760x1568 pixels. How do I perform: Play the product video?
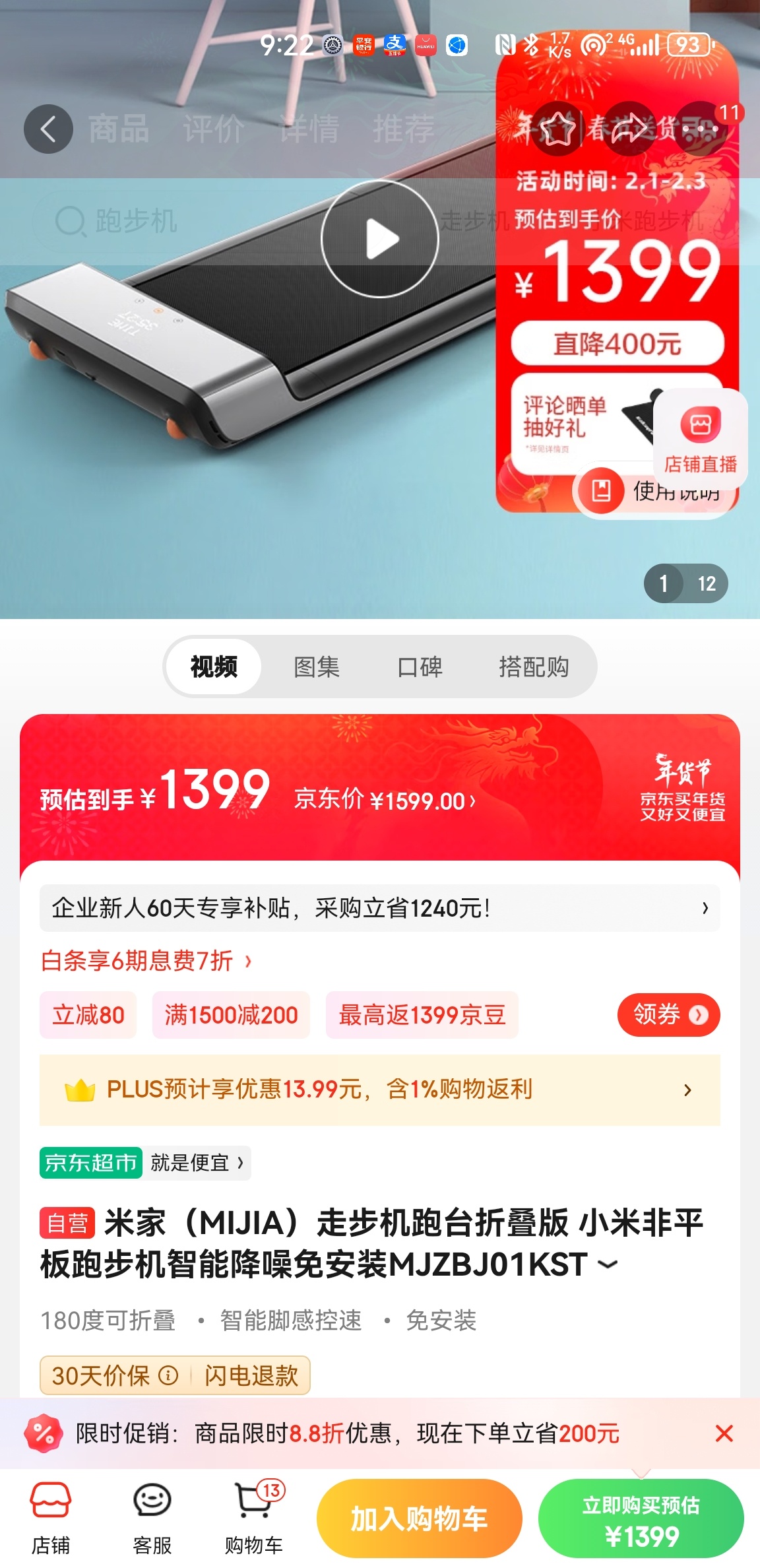coord(380,239)
